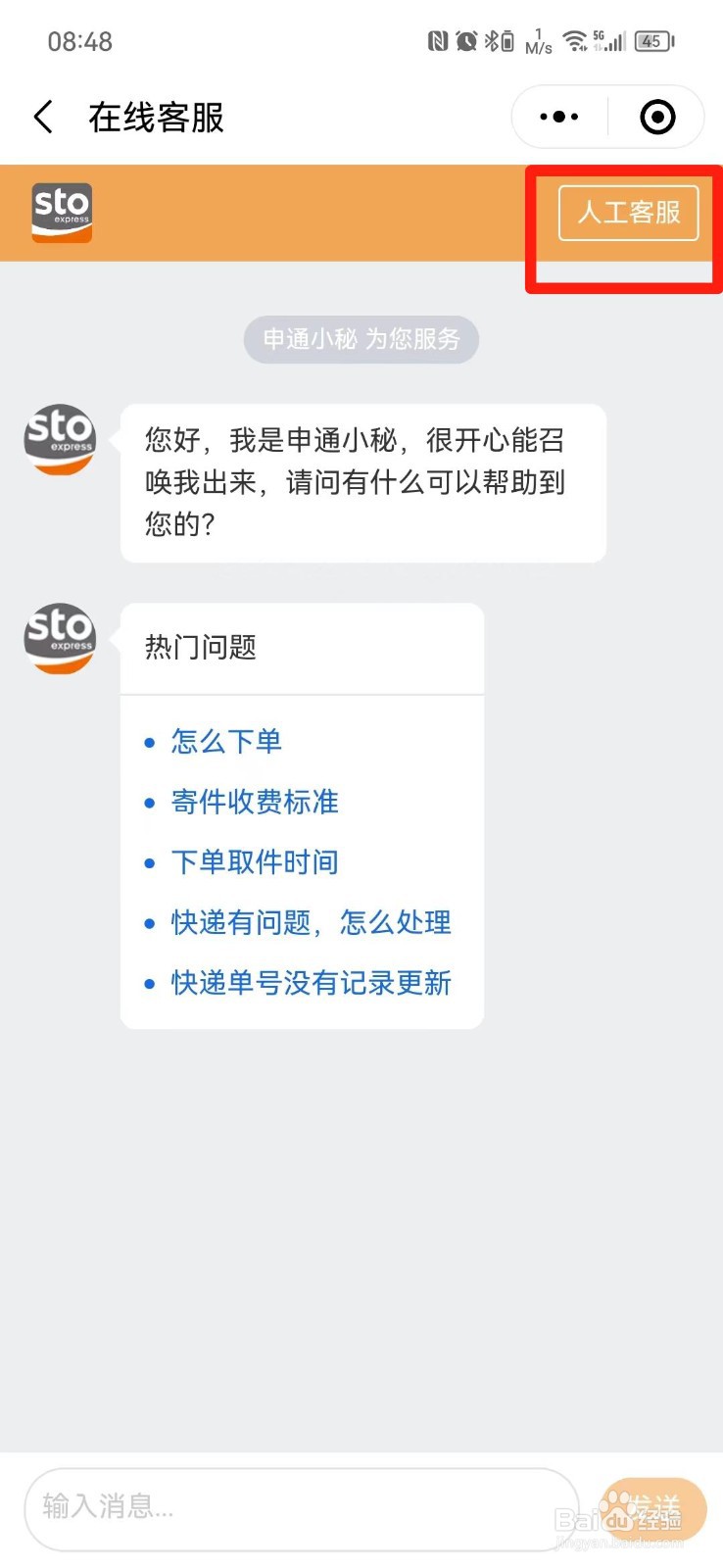Tap the 申通小秘 为您服务 banner
The width and height of the screenshot is (723, 1568).
(361, 339)
